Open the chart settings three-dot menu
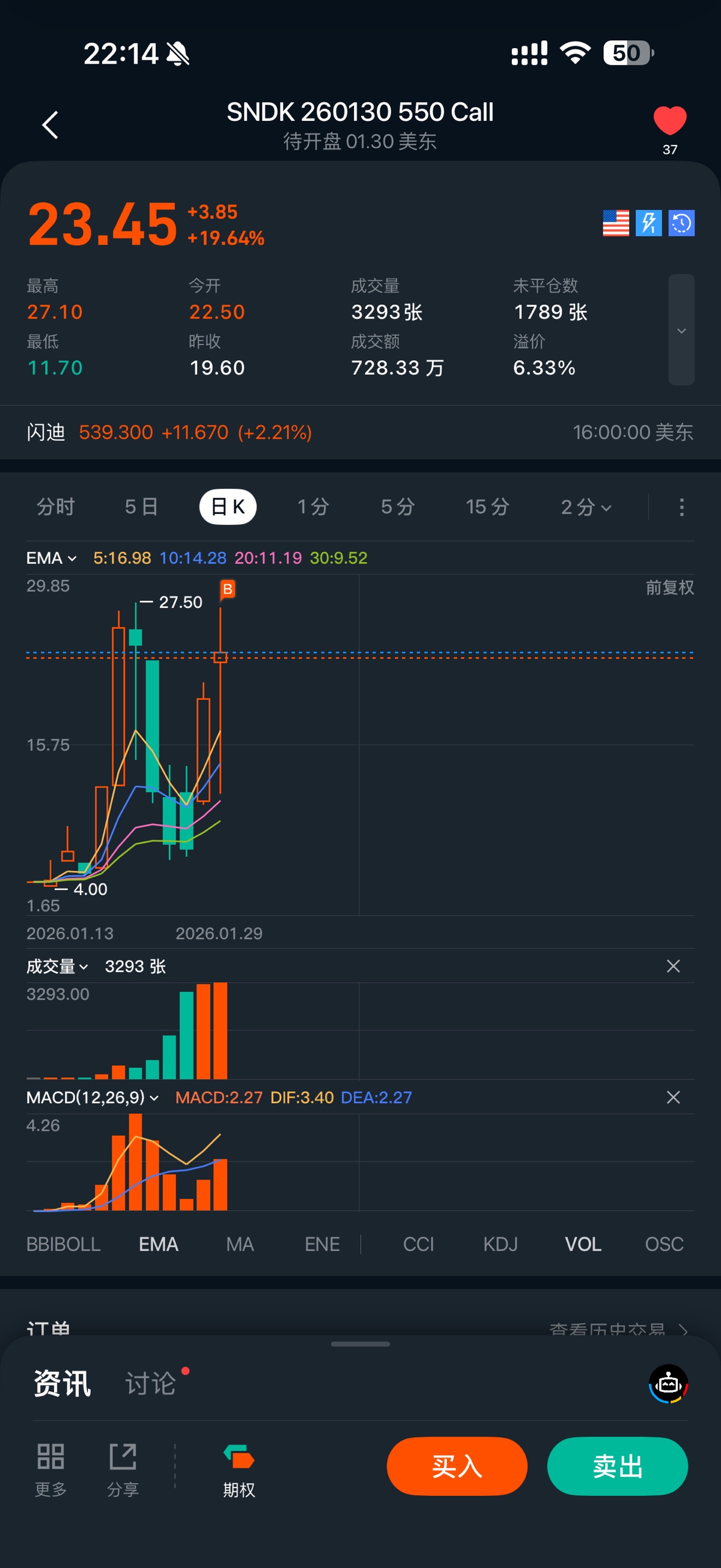 [681, 507]
